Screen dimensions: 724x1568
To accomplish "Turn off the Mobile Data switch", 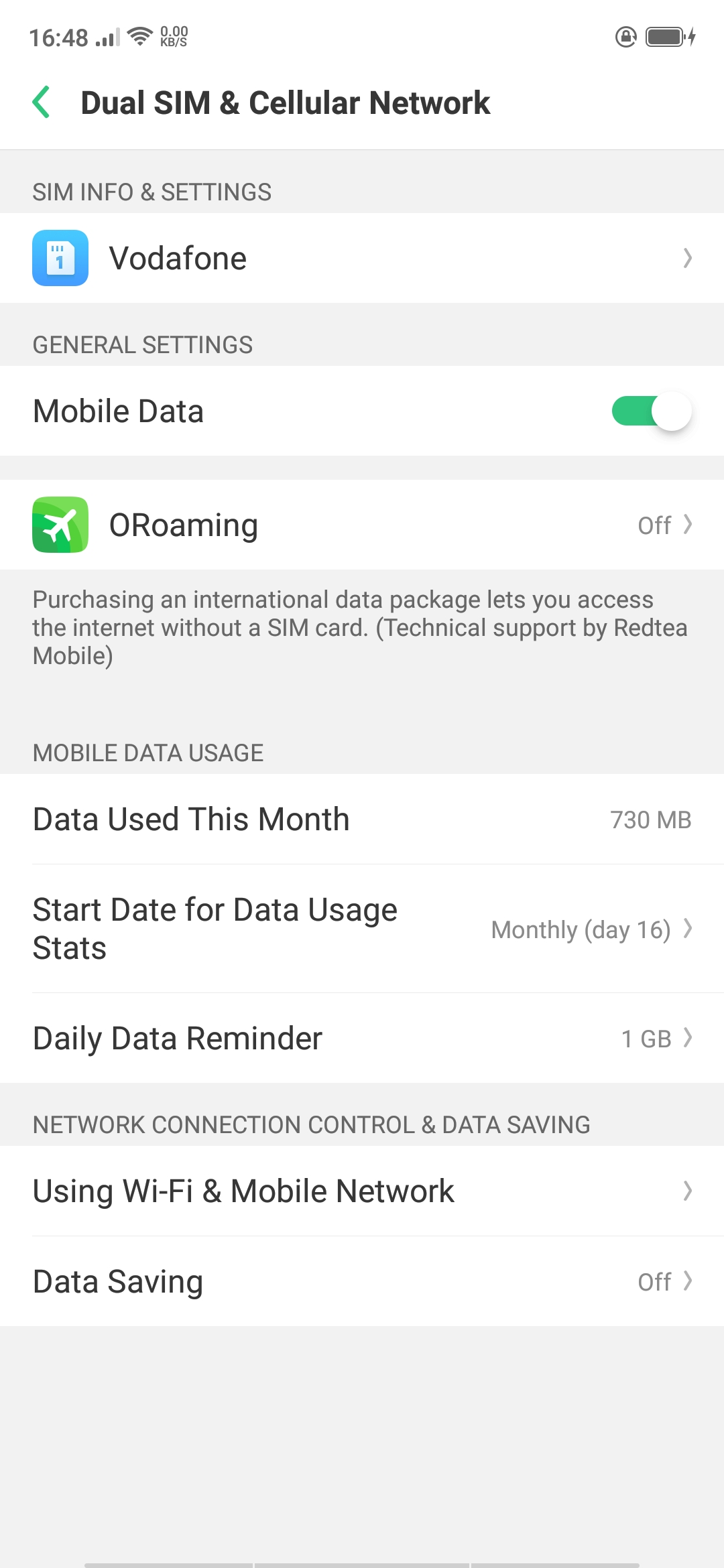I will pyautogui.click(x=651, y=411).
